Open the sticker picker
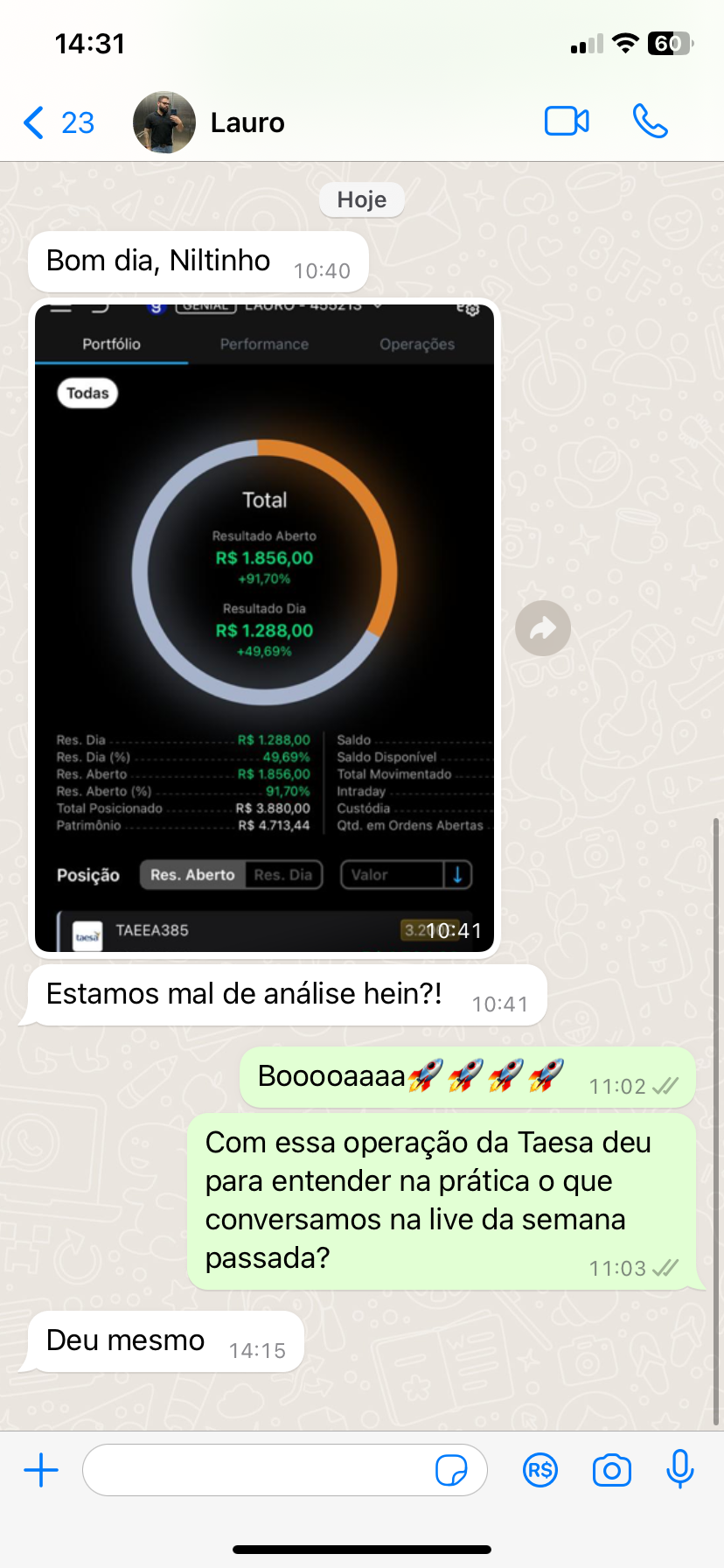The height and width of the screenshot is (1568, 724). pyautogui.click(x=451, y=1470)
